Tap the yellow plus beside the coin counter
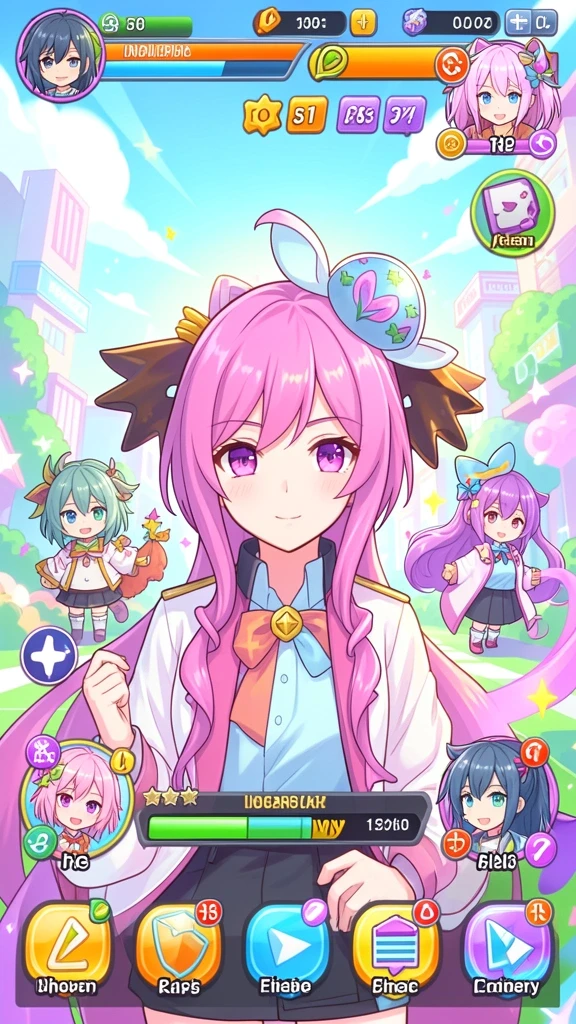Image resolution: width=576 pixels, height=1024 pixels. (x=363, y=23)
